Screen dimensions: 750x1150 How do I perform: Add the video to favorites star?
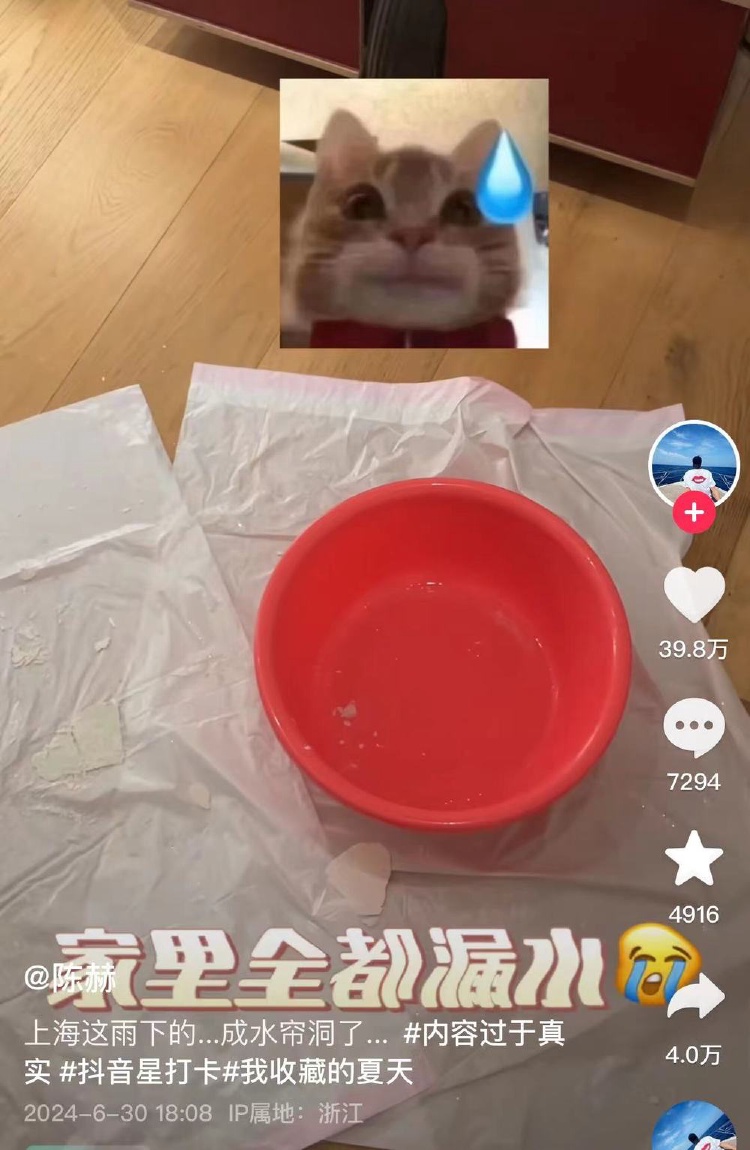pyautogui.click(x=694, y=860)
